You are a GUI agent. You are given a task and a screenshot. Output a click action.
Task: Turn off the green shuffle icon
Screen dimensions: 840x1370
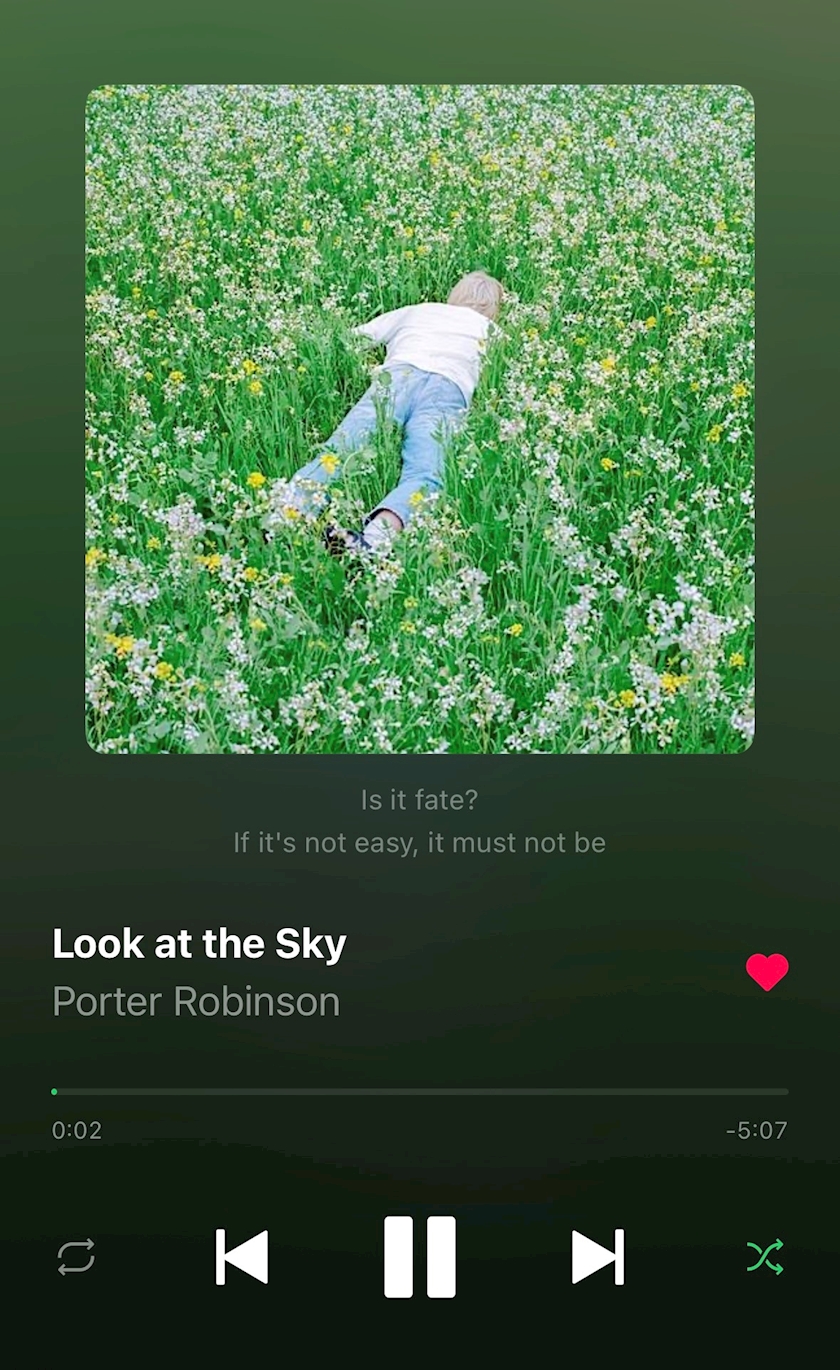click(x=765, y=1257)
